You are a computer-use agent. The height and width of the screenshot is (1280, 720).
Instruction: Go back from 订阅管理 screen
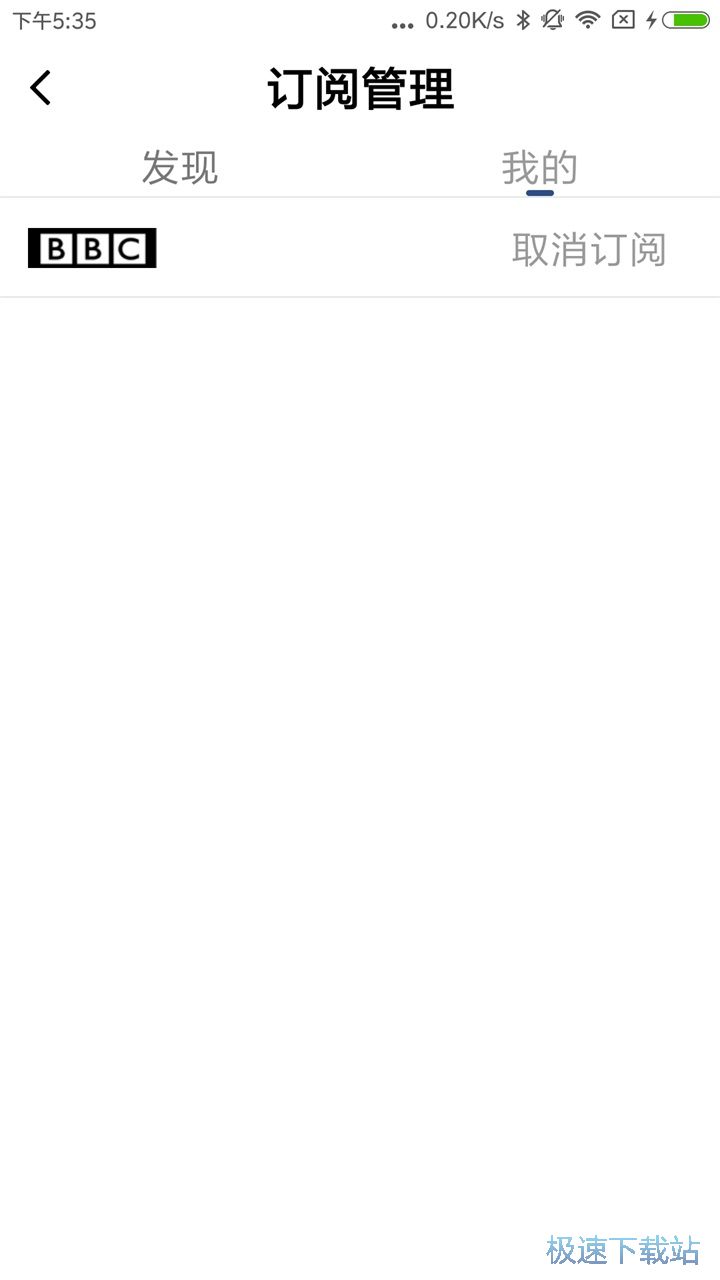tap(40, 88)
